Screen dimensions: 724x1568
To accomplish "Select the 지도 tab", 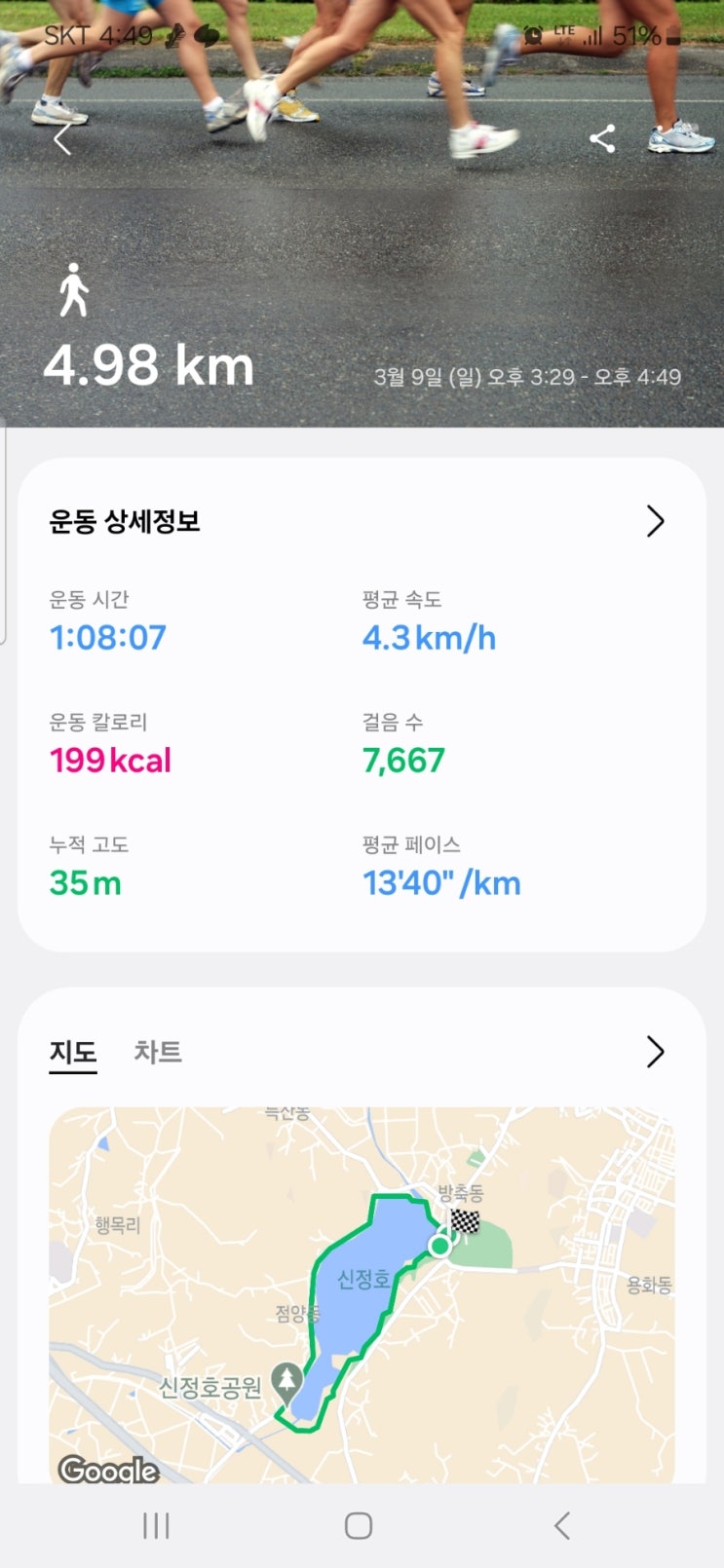I will click(73, 1052).
